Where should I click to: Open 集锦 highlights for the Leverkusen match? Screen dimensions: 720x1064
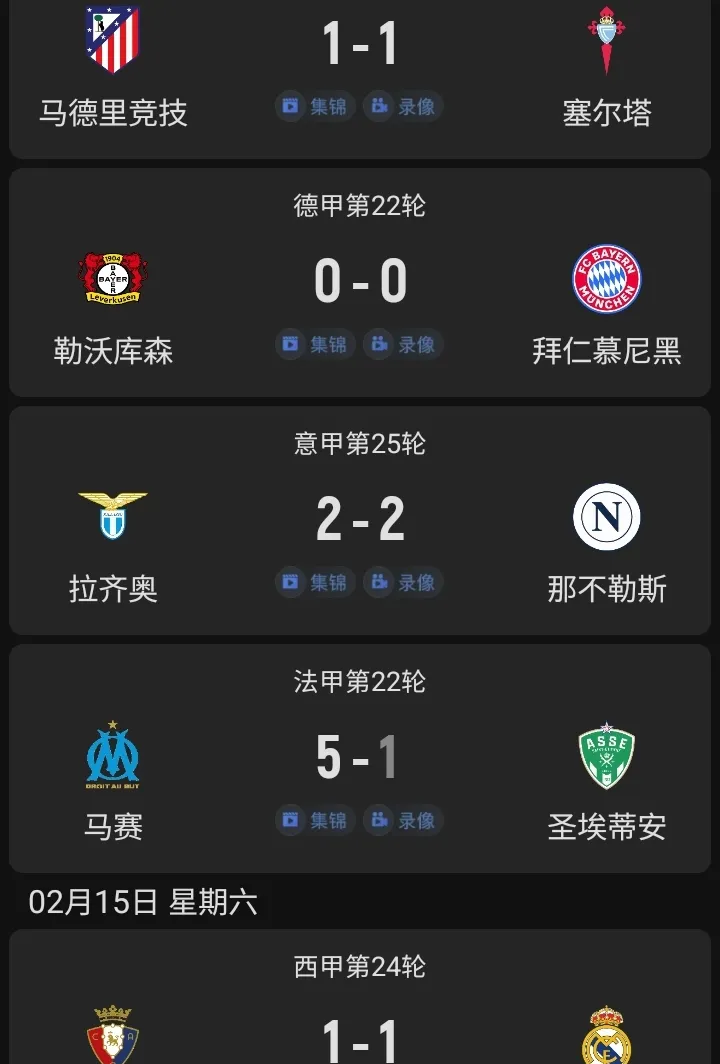point(314,345)
